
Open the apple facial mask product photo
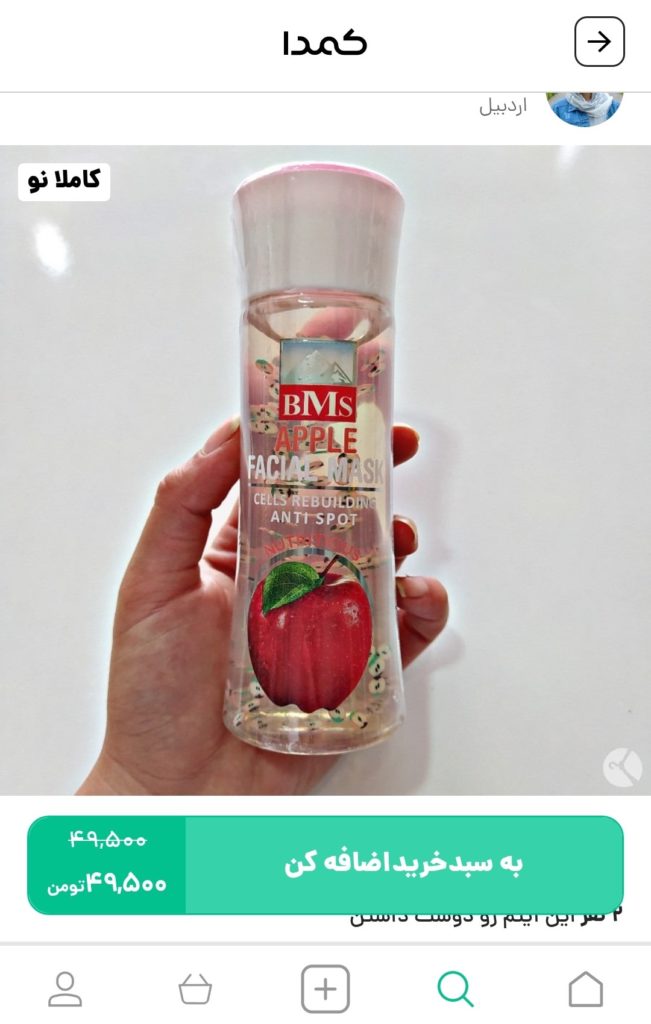coord(325,470)
